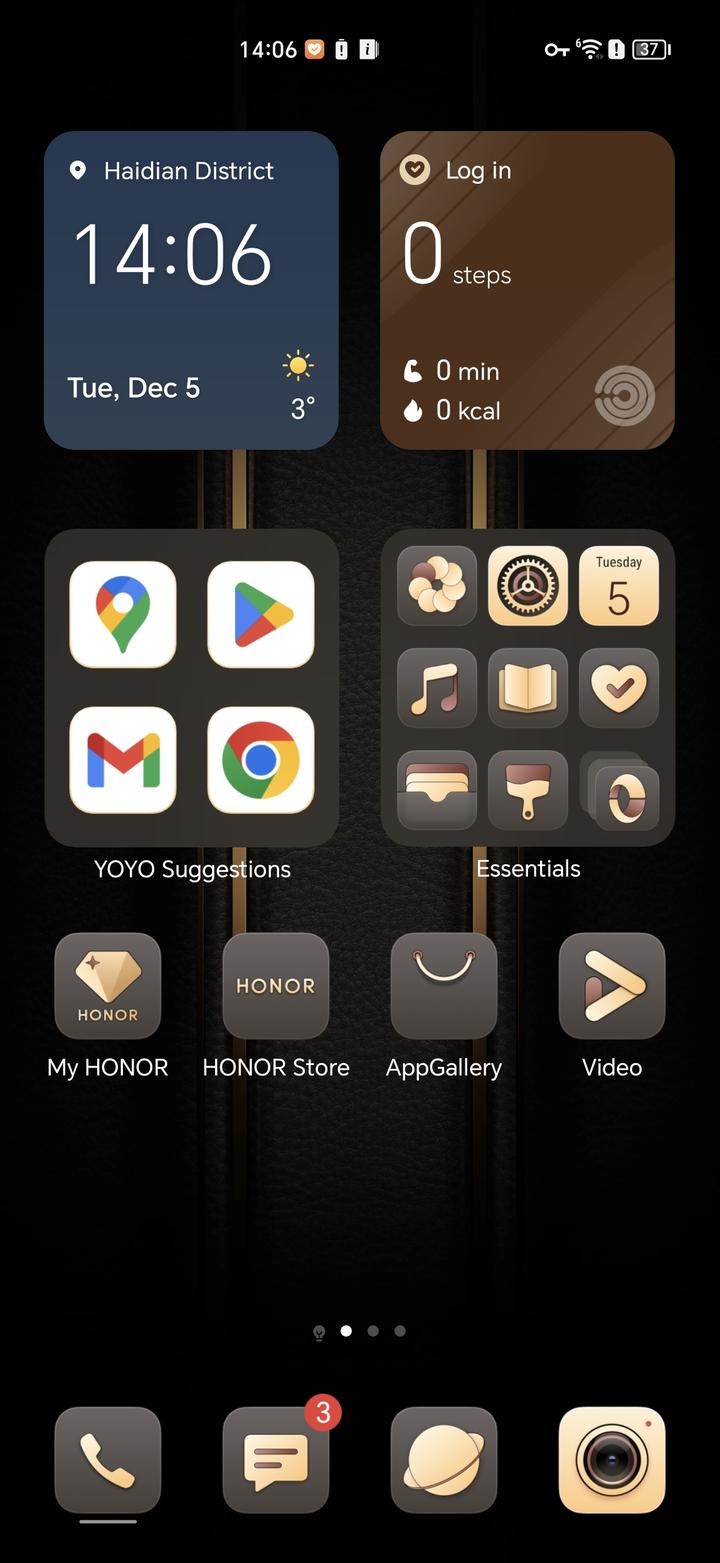Open the Health heart app in Essentials
This screenshot has height=1563, width=720.
(619, 688)
